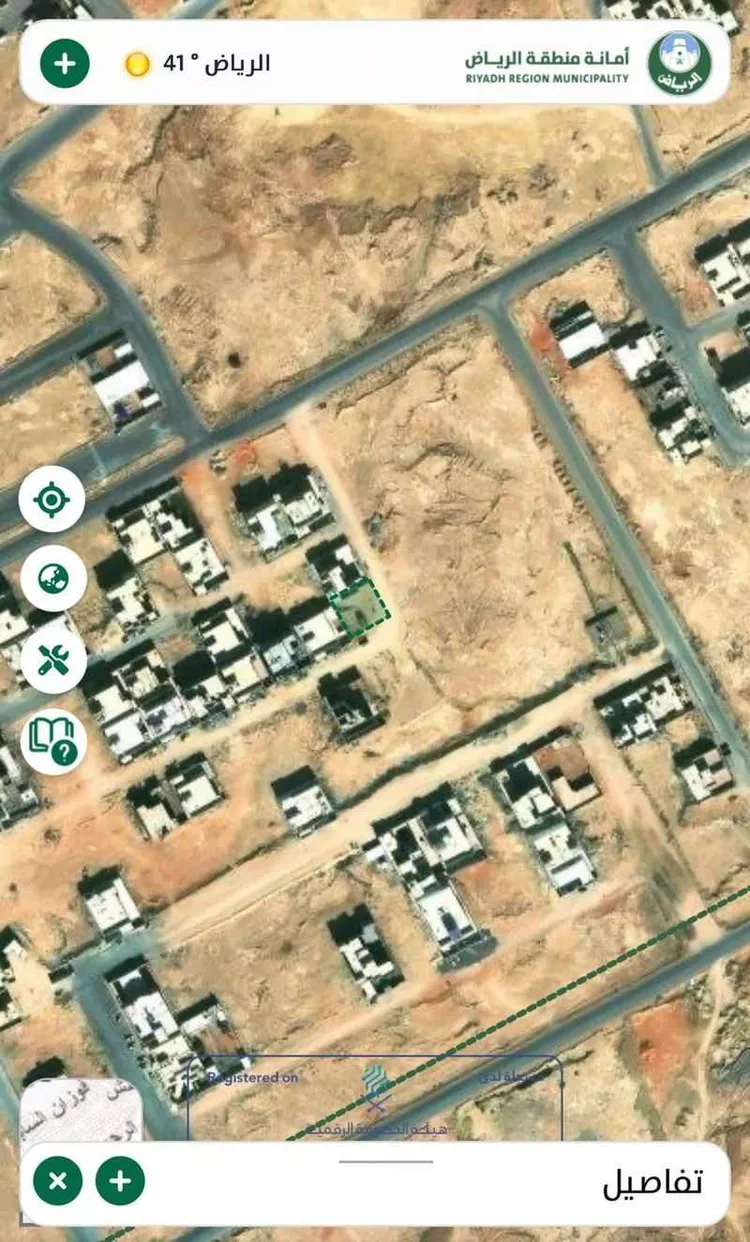The width and height of the screenshot is (750, 1242).
Task: Center map on my current location
Action: click(52, 499)
